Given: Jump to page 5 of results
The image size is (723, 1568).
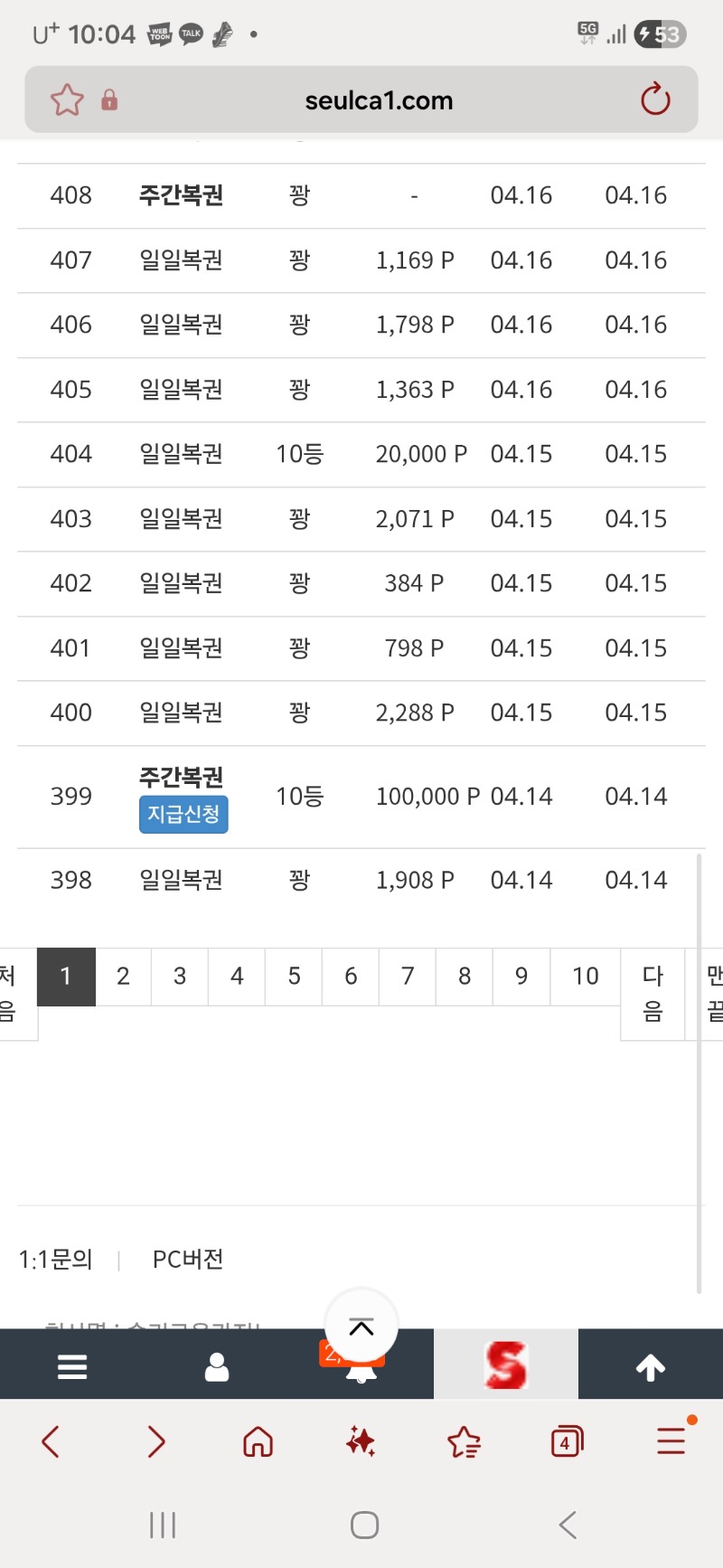Looking at the screenshot, I should (x=294, y=976).
